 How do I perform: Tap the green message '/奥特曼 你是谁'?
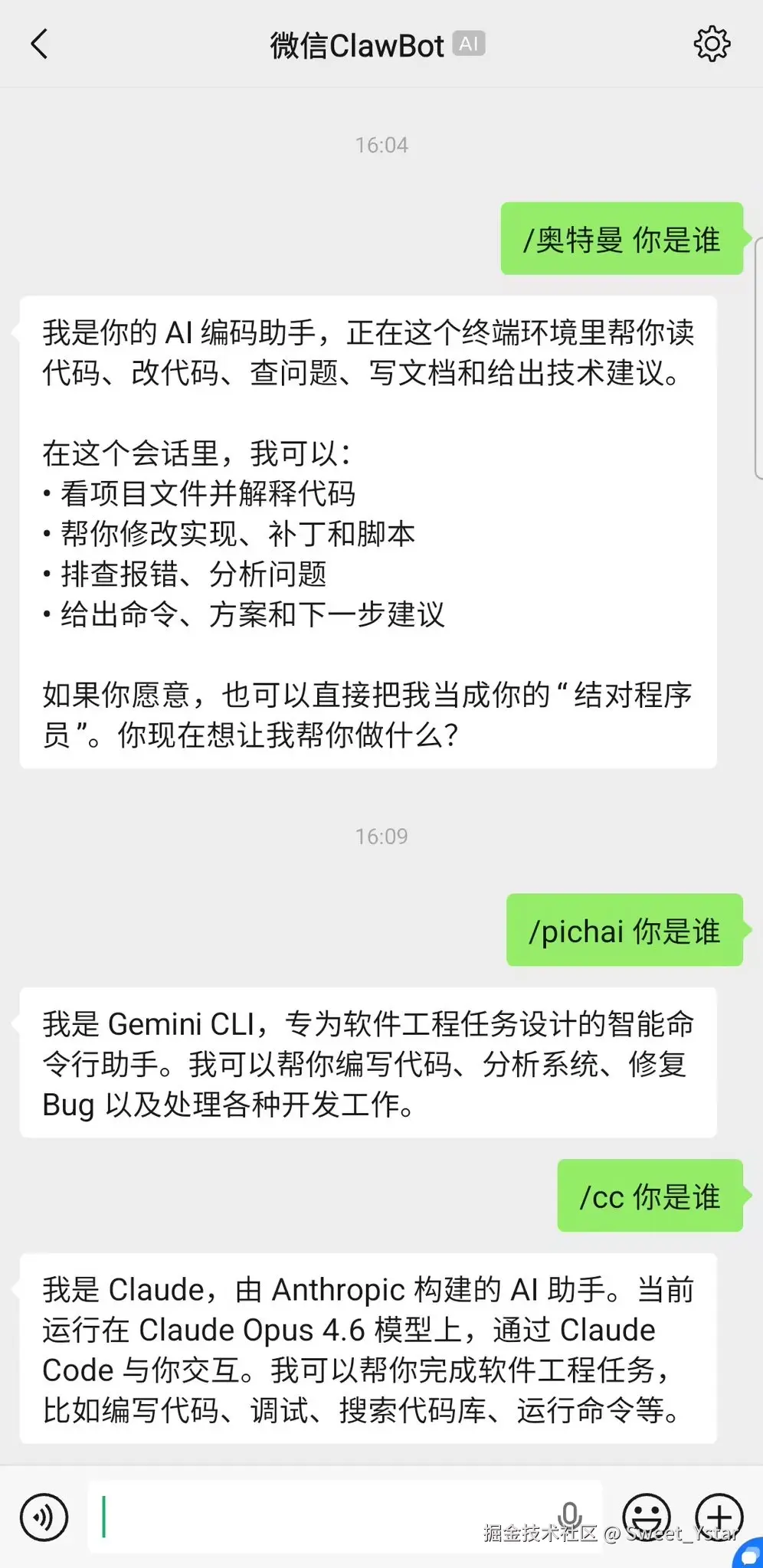[x=621, y=239]
